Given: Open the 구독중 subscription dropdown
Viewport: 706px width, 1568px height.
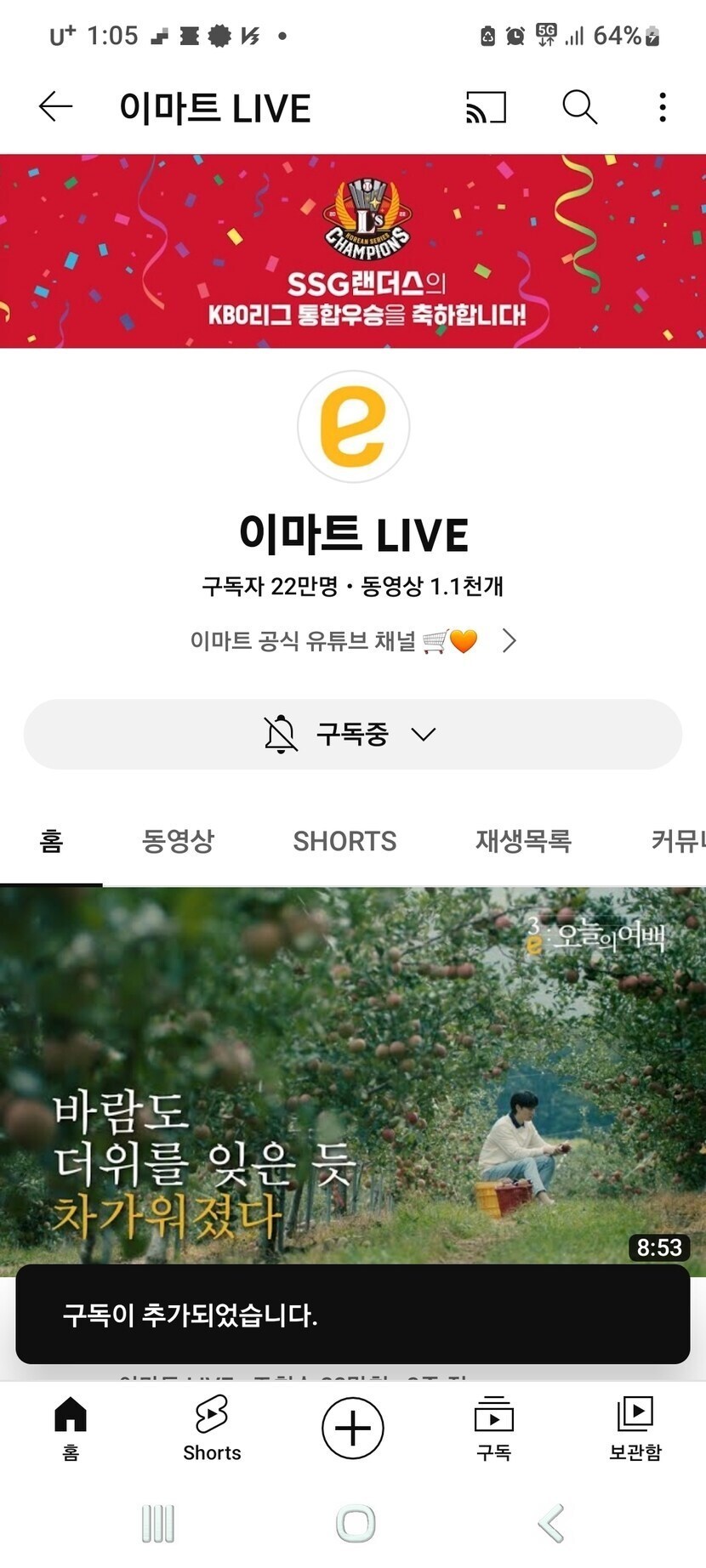Looking at the screenshot, I should coord(352,734).
